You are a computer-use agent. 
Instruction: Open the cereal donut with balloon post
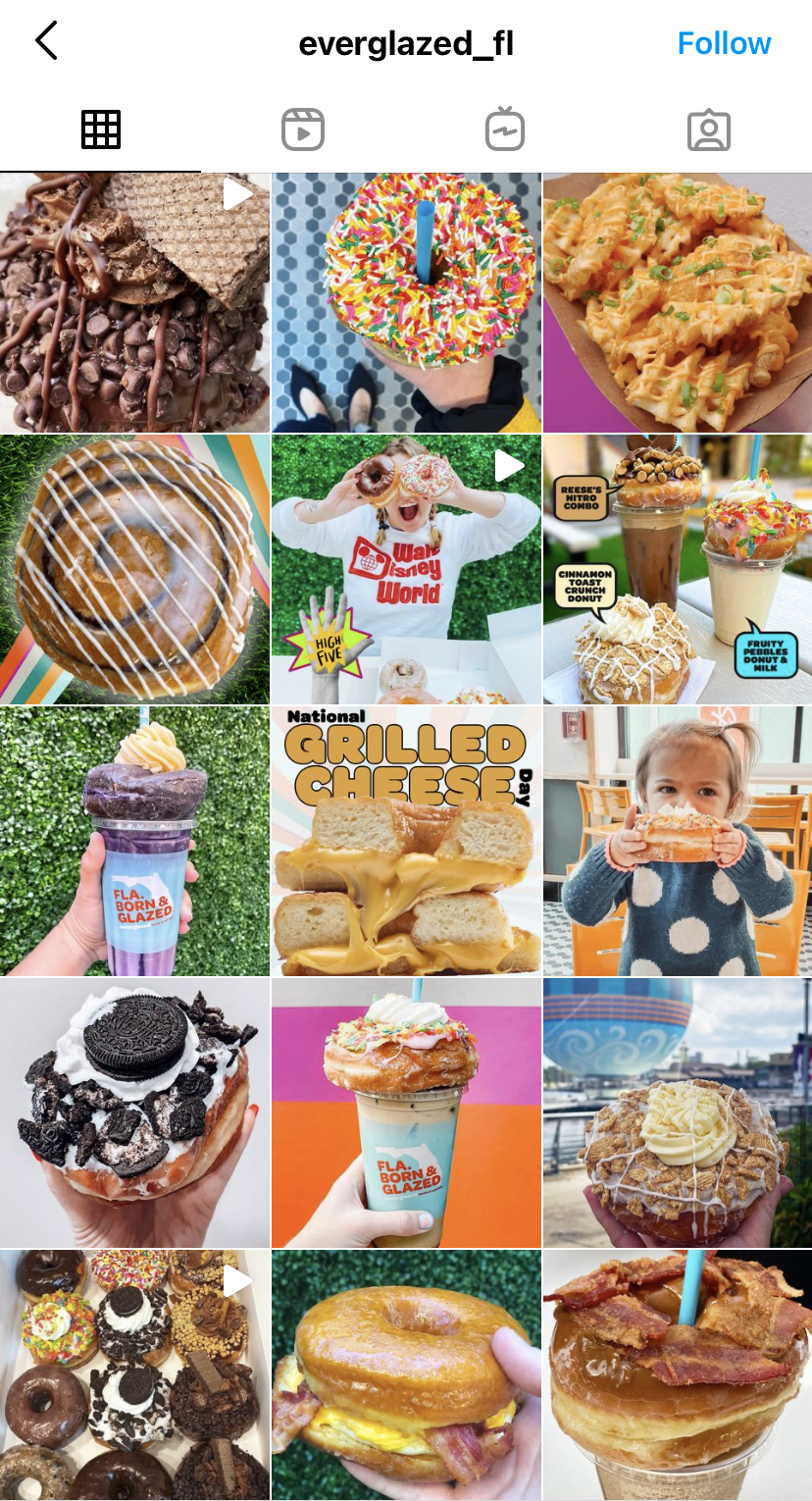pos(678,1113)
